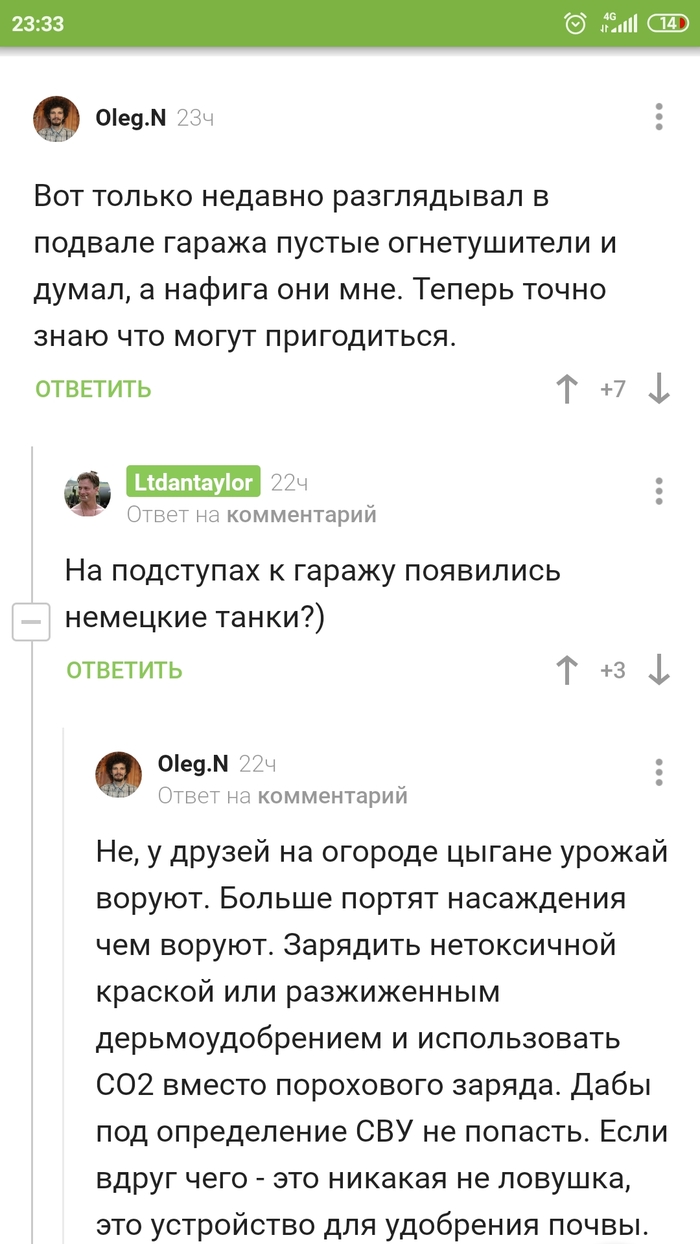The image size is (700, 1244).
Task: Reply to Oleg.N's comment about огнетушители
Action: [x=93, y=389]
